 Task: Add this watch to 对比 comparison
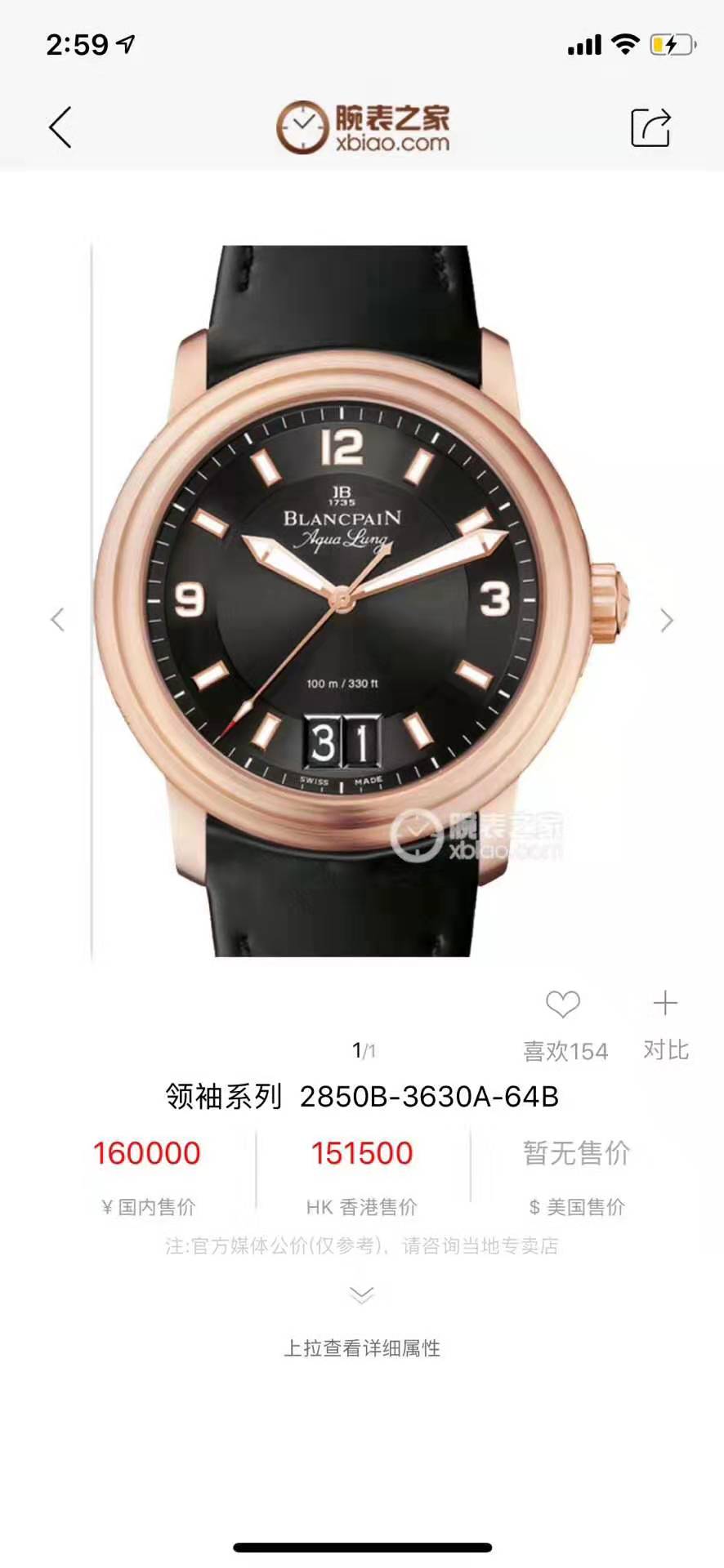(x=665, y=1004)
